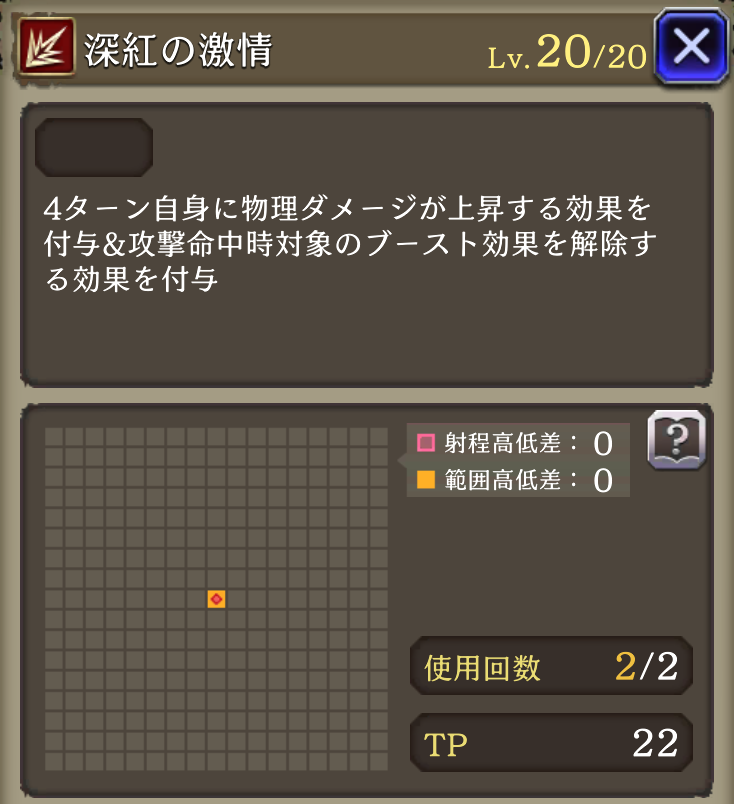Screen dimensions: 734x804
Task: Close the 深紅の激情 skill detail dialog
Action: pos(691,46)
